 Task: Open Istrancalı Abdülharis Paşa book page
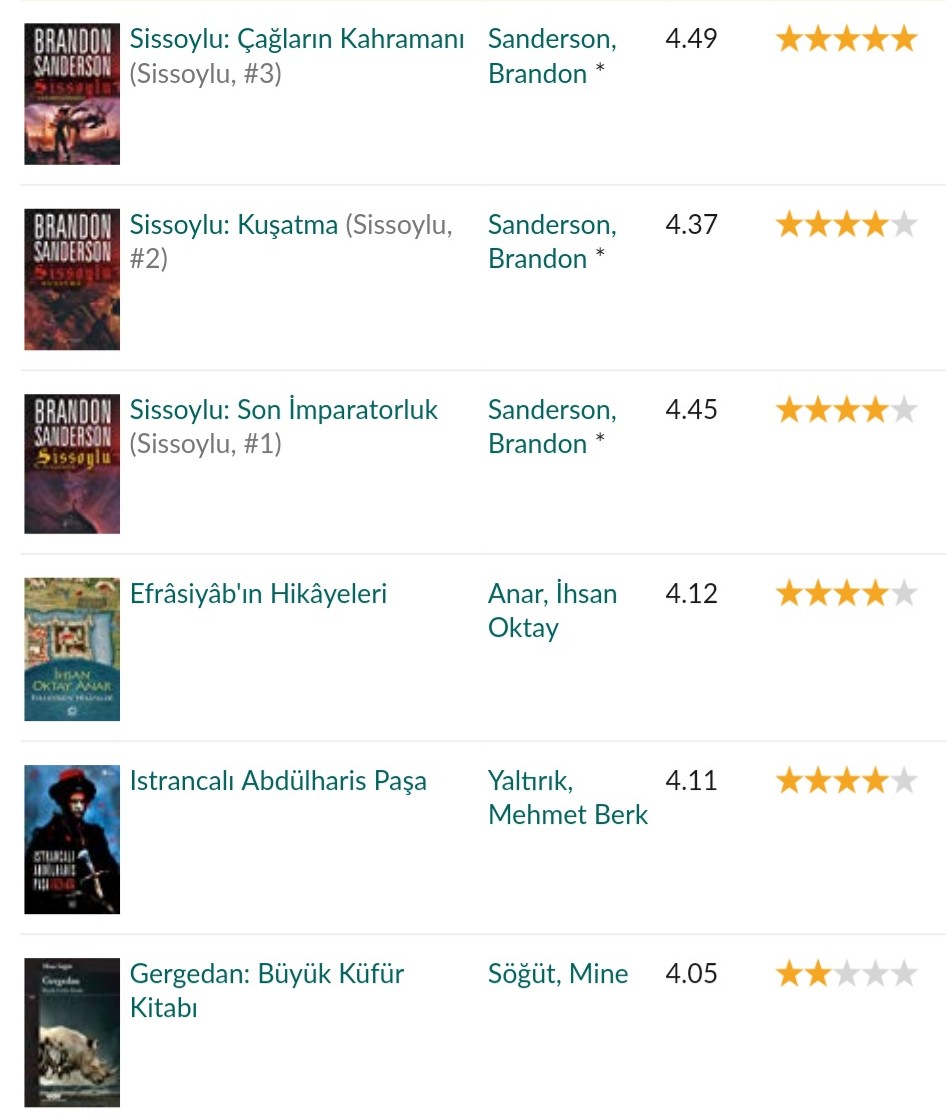pos(278,780)
